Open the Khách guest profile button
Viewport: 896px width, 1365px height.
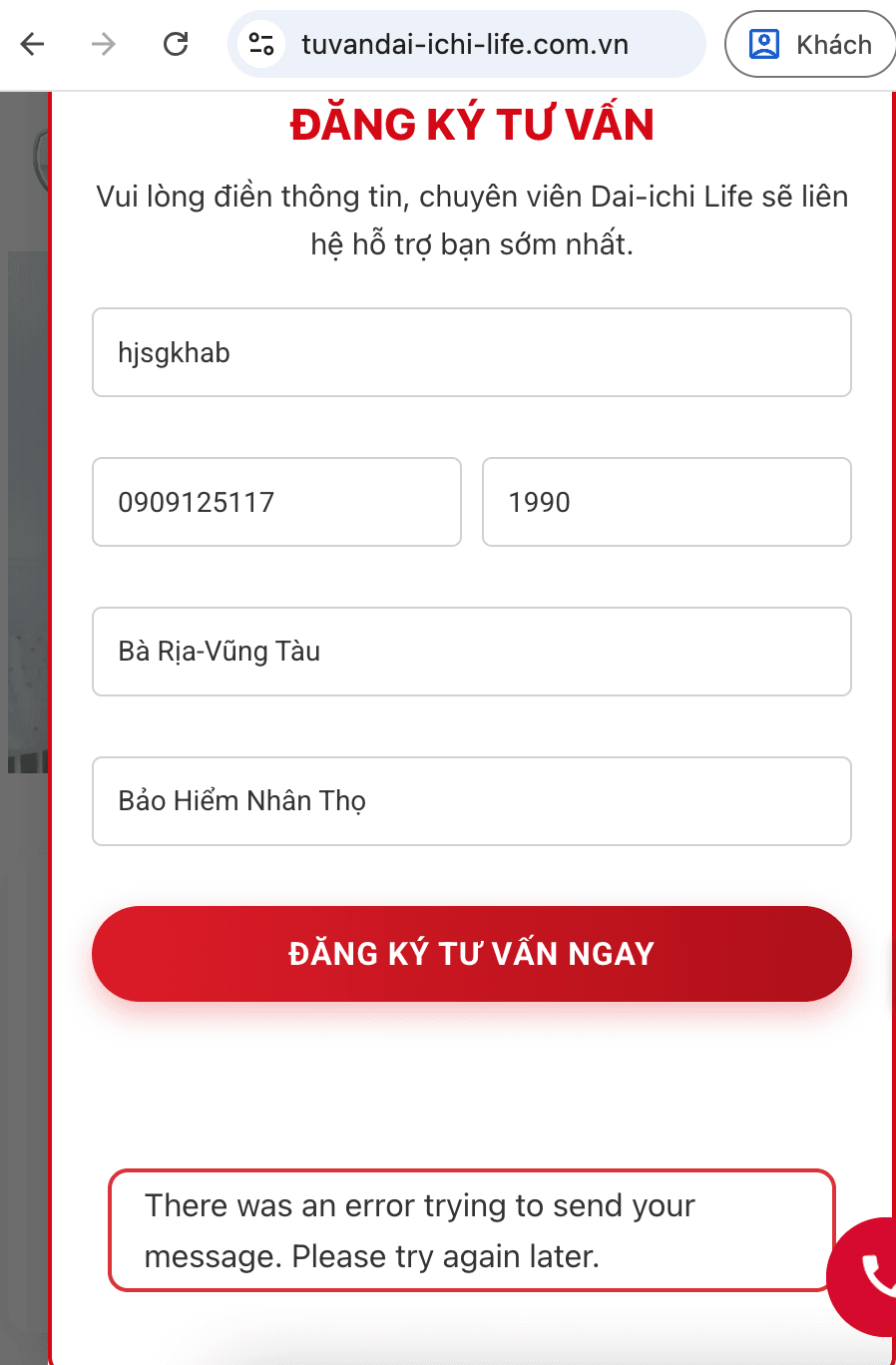[x=809, y=44]
